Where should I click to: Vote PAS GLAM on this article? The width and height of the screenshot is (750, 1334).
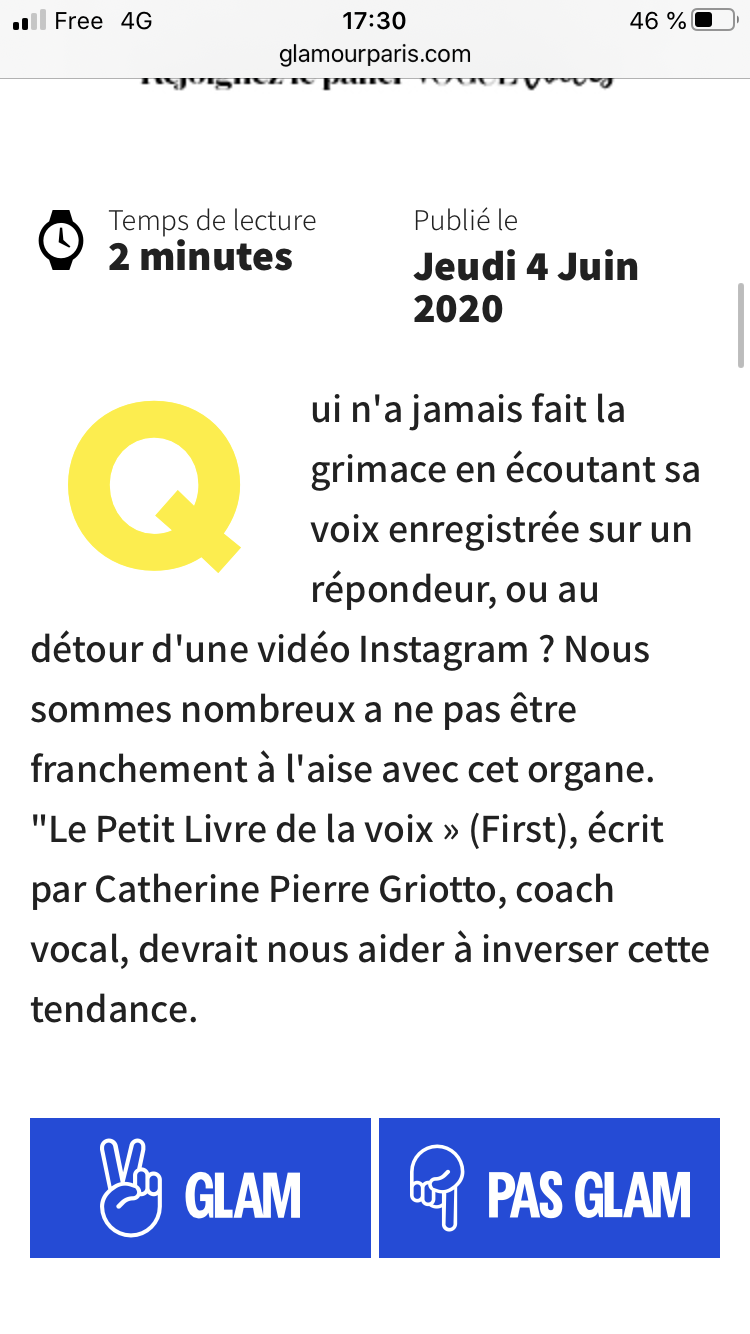[549, 1187]
